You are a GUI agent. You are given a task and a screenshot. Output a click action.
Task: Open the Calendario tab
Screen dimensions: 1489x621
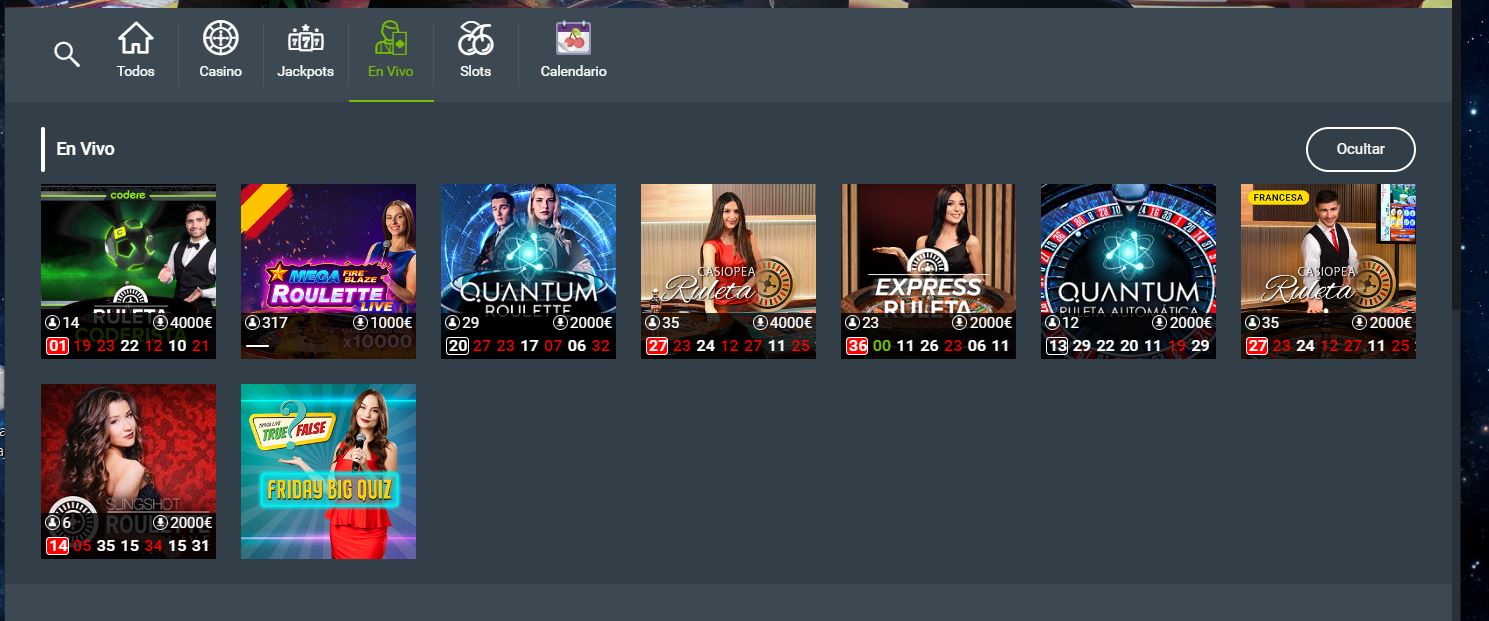573,52
